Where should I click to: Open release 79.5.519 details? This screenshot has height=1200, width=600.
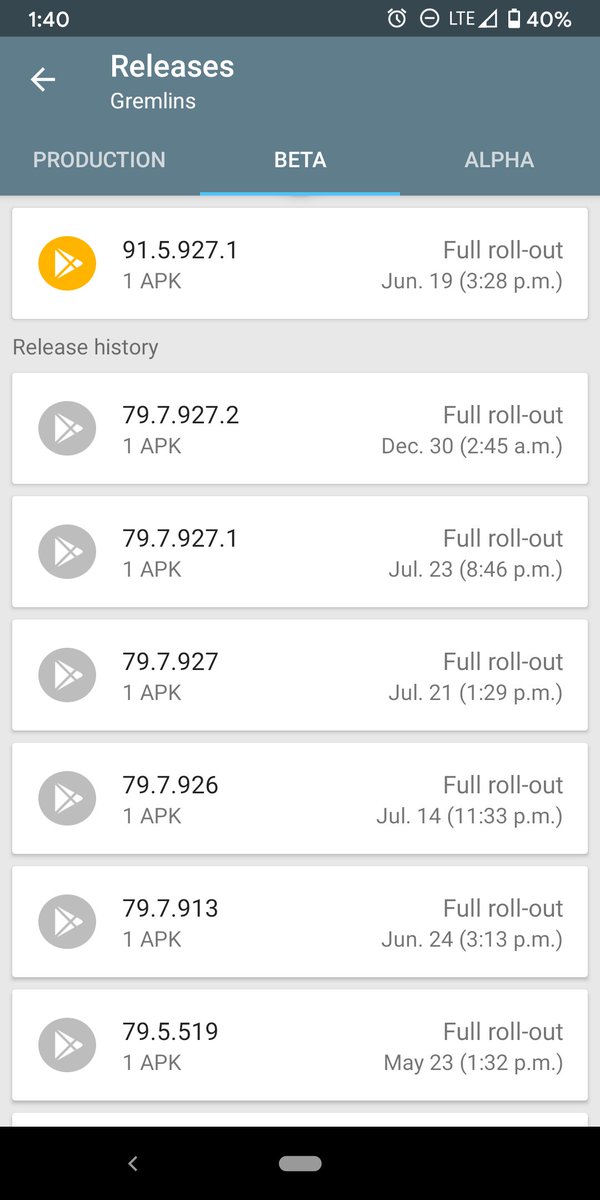pos(300,1045)
